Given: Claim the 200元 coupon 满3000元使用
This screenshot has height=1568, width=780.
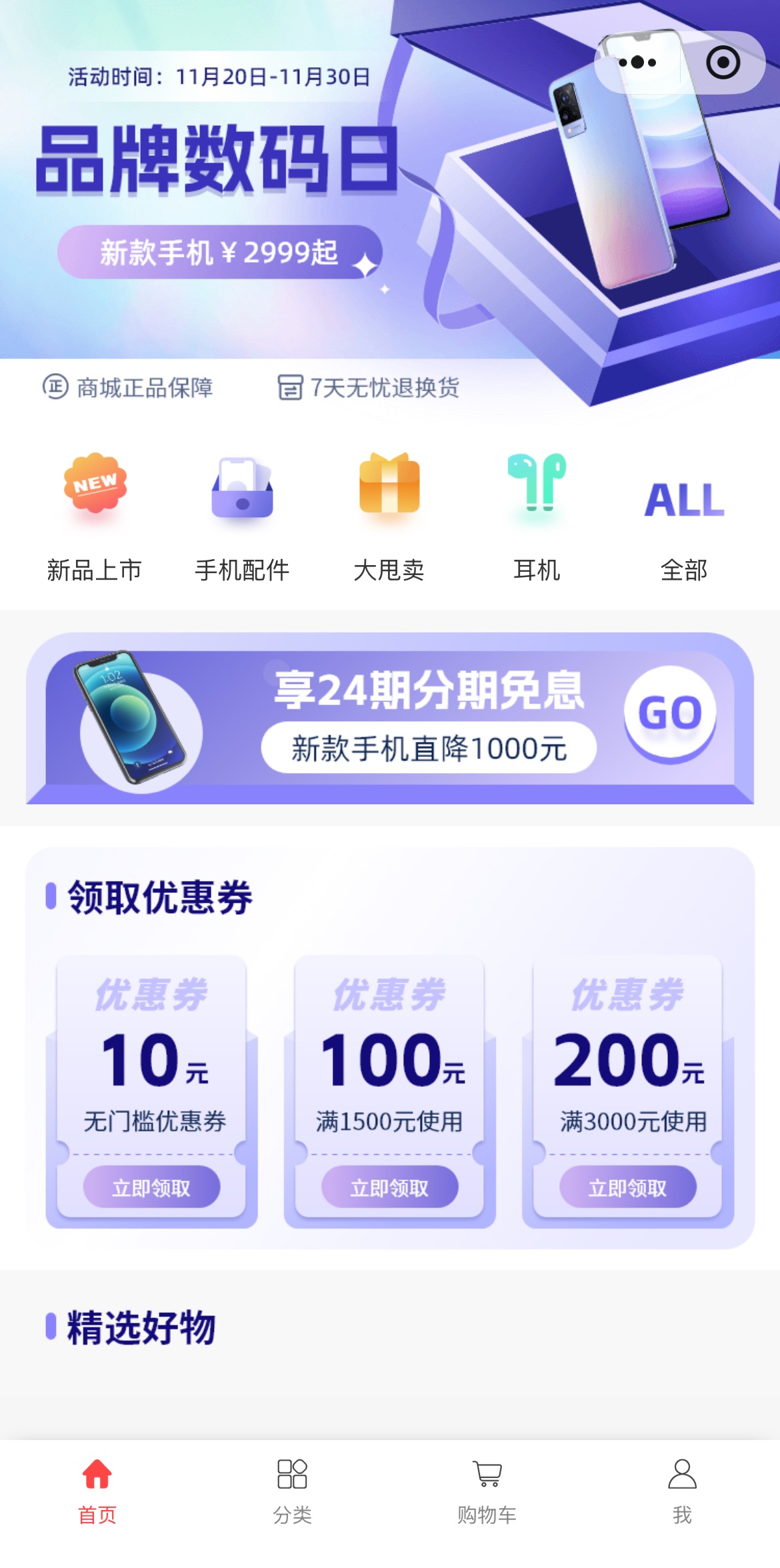Looking at the screenshot, I should (627, 1187).
